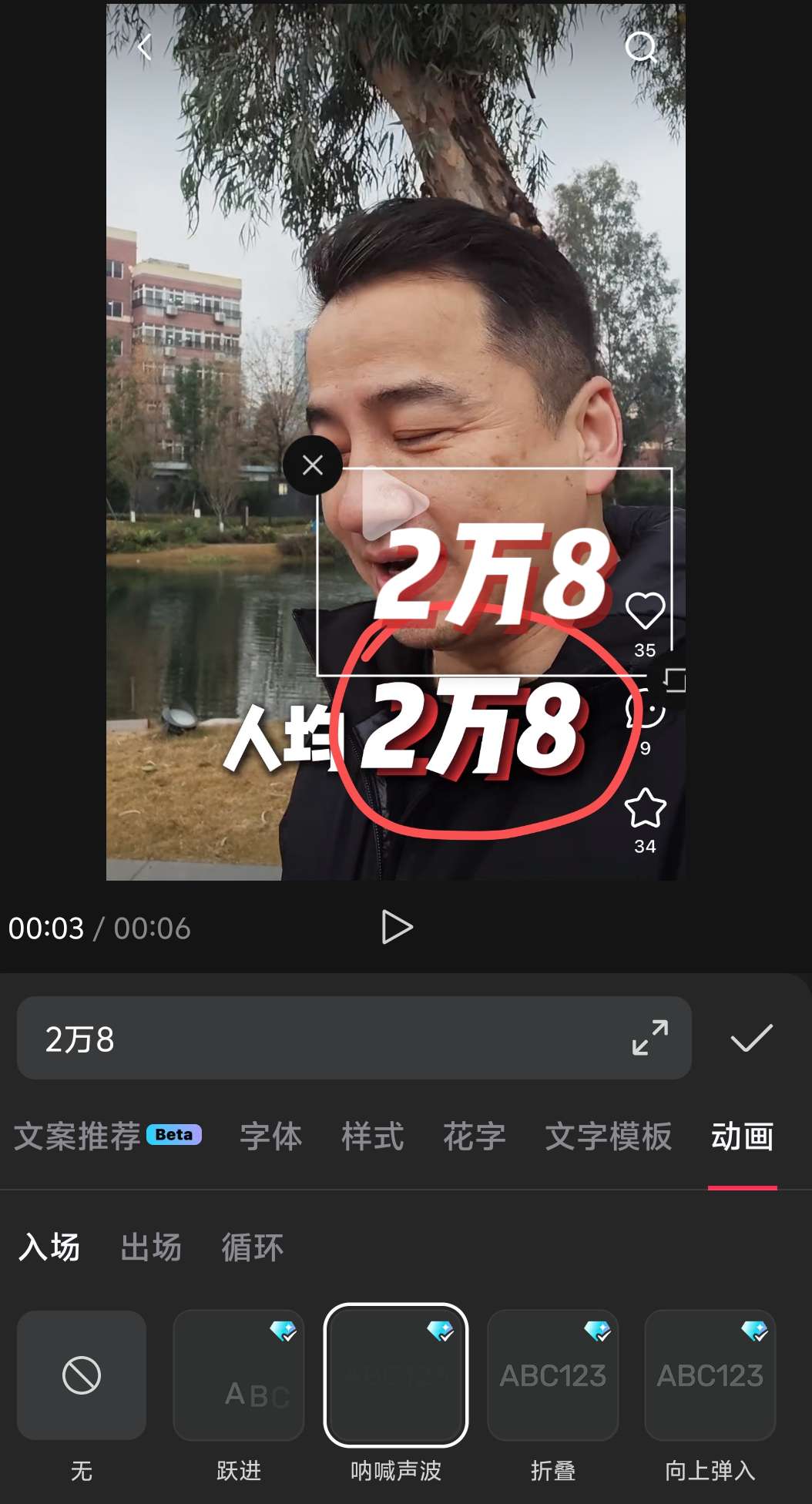The width and height of the screenshot is (812, 1504).
Task: Apply the 折叠 animation
Action: click(x=553, y=1375)
